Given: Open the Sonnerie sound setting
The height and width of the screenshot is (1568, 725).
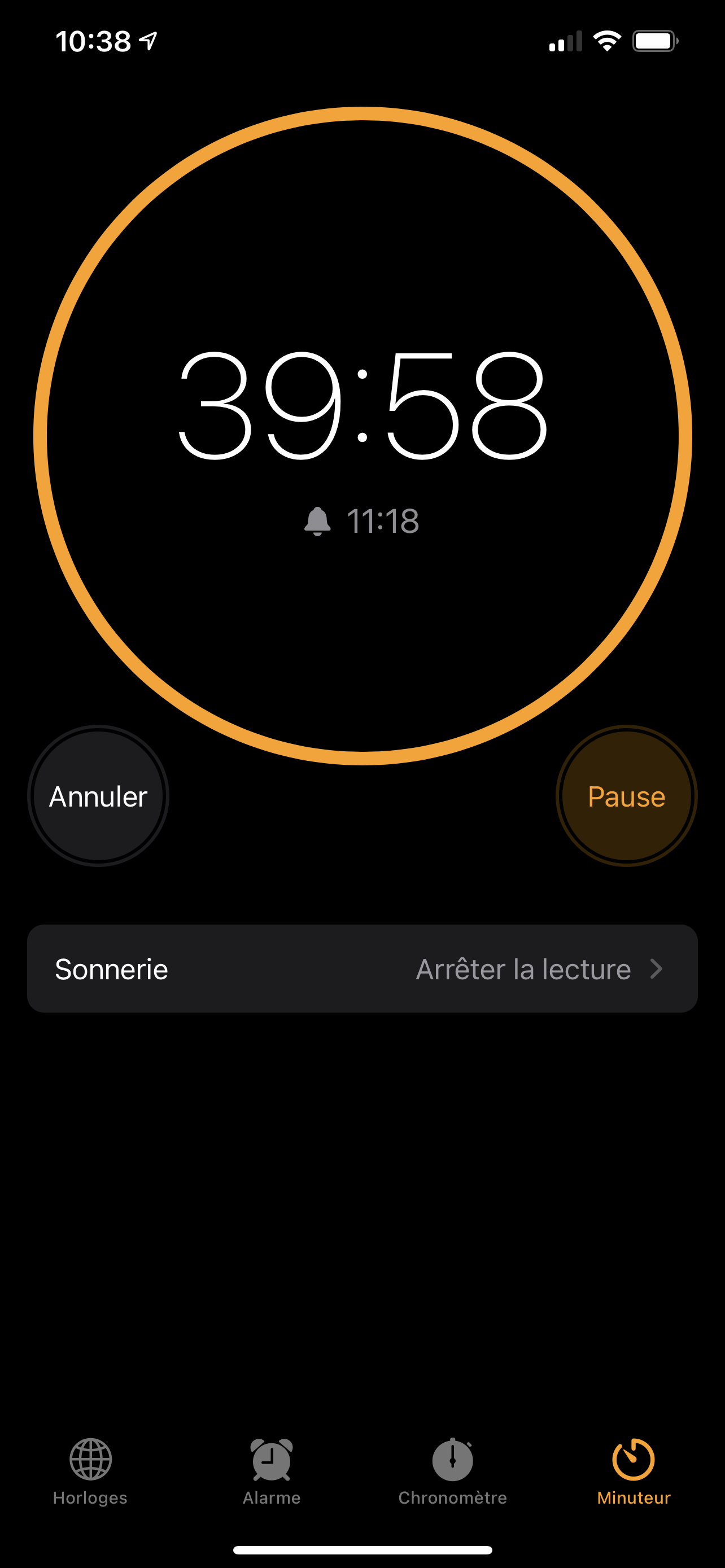Looking at the screenshot, I should [362, 969].
